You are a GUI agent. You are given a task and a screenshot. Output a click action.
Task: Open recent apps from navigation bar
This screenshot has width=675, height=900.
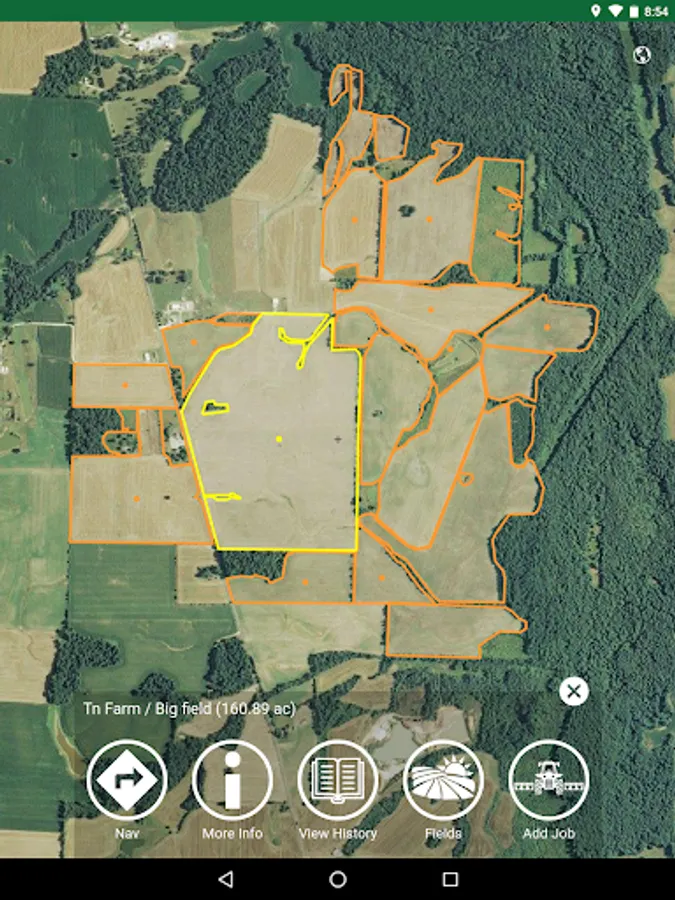pyautogui.click(x=451, y=879)
